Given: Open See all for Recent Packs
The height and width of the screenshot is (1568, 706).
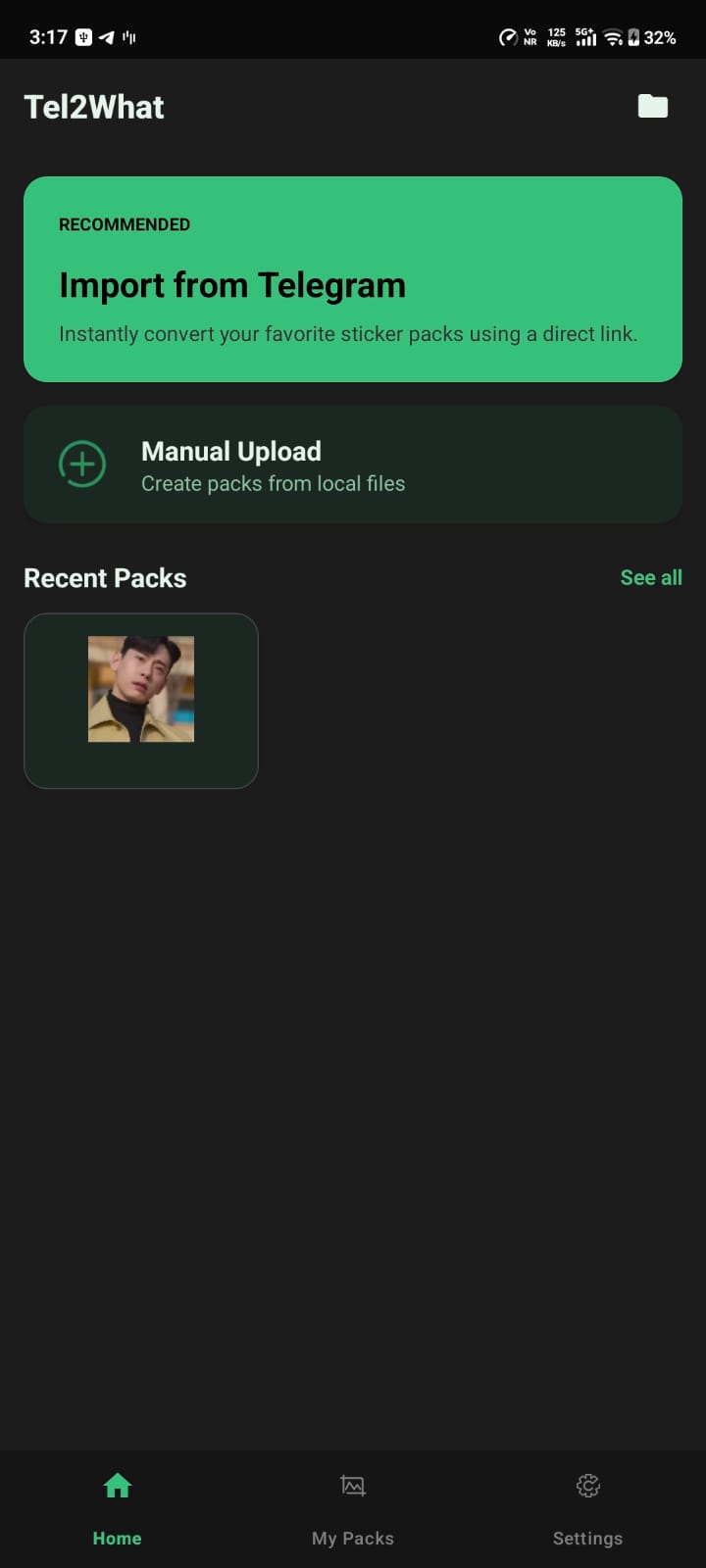Looking at the screenshot, I should tap(650, 577).
